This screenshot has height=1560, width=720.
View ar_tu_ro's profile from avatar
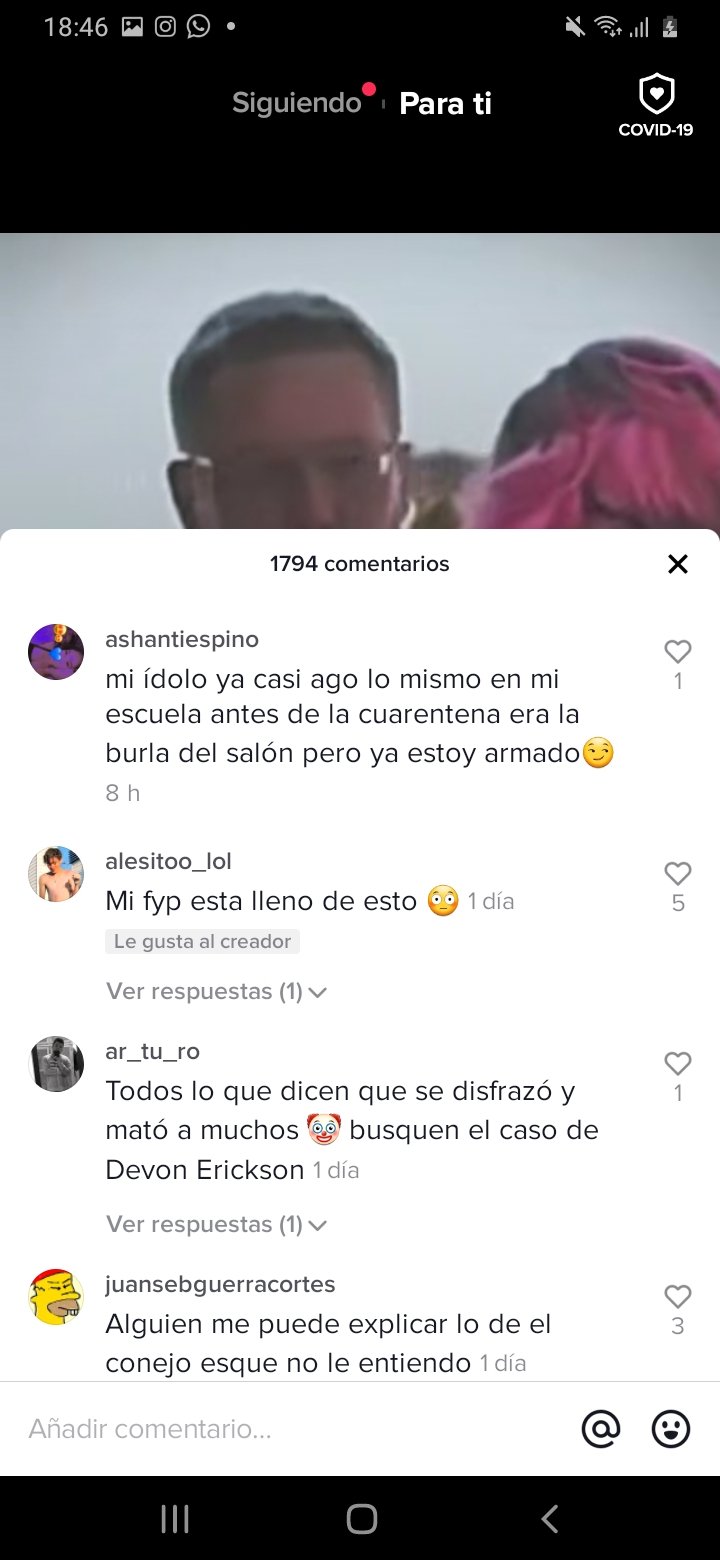[x=56, y=1064]
